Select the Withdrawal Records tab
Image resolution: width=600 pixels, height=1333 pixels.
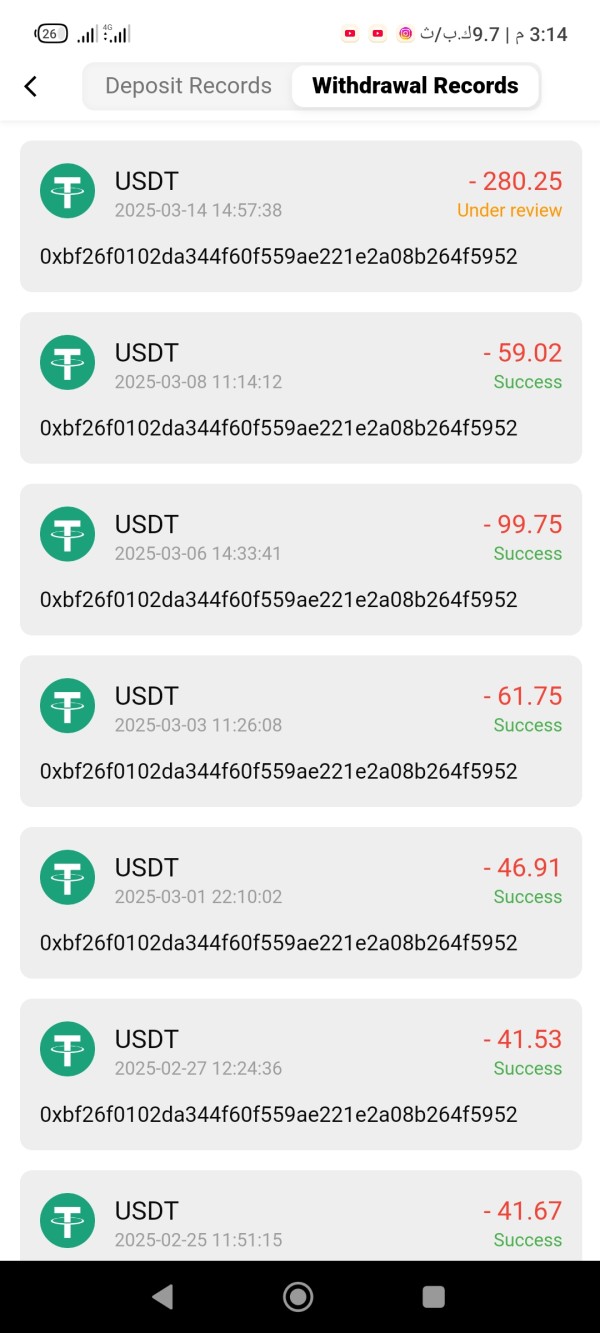click(x=415, y=86)
